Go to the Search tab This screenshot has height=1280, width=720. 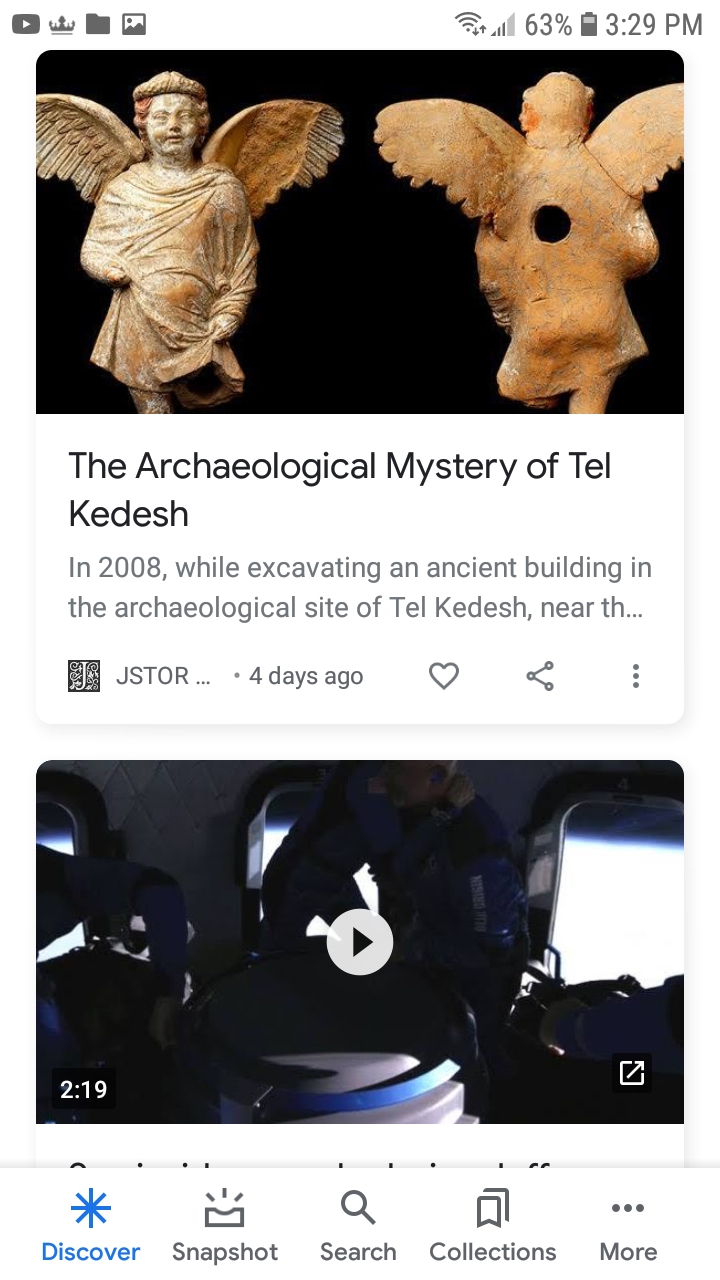(358, 1227)
